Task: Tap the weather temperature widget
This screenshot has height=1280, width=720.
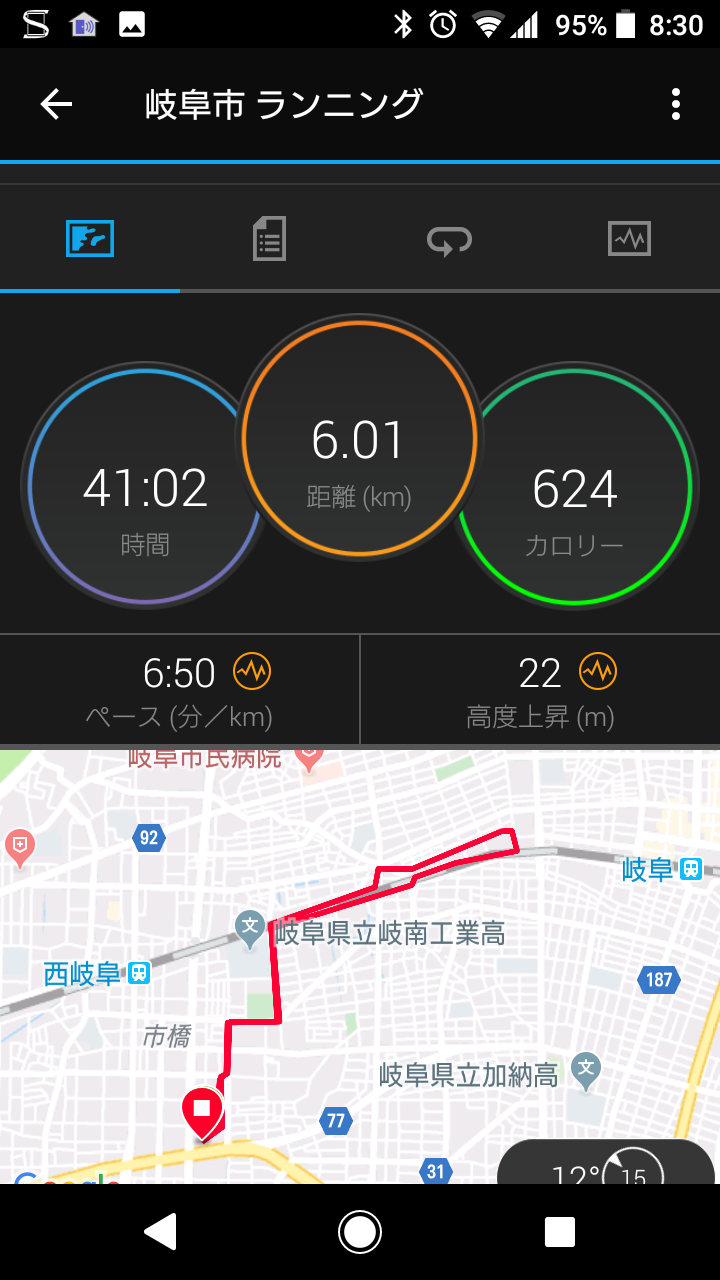Action: [x=607, y=1164]
